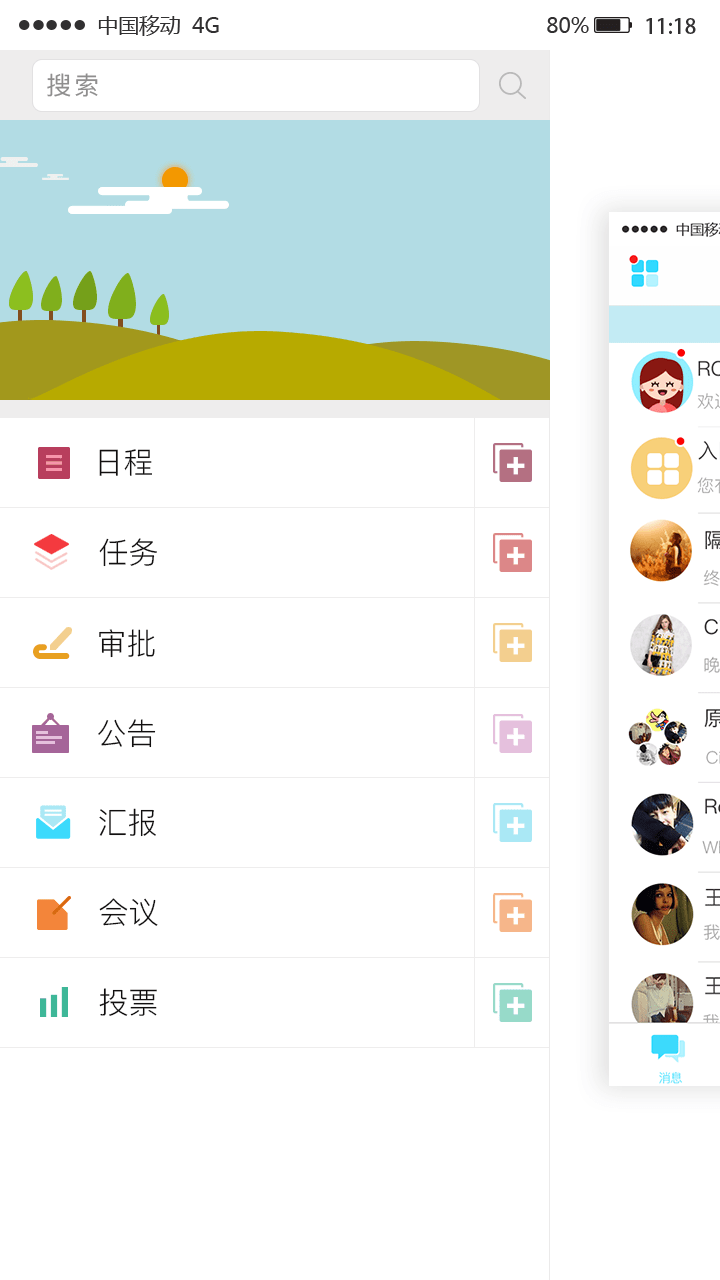Open the 公告 announcements row
The width and height of the screenshot is (720, 1280).
point(237,733)
